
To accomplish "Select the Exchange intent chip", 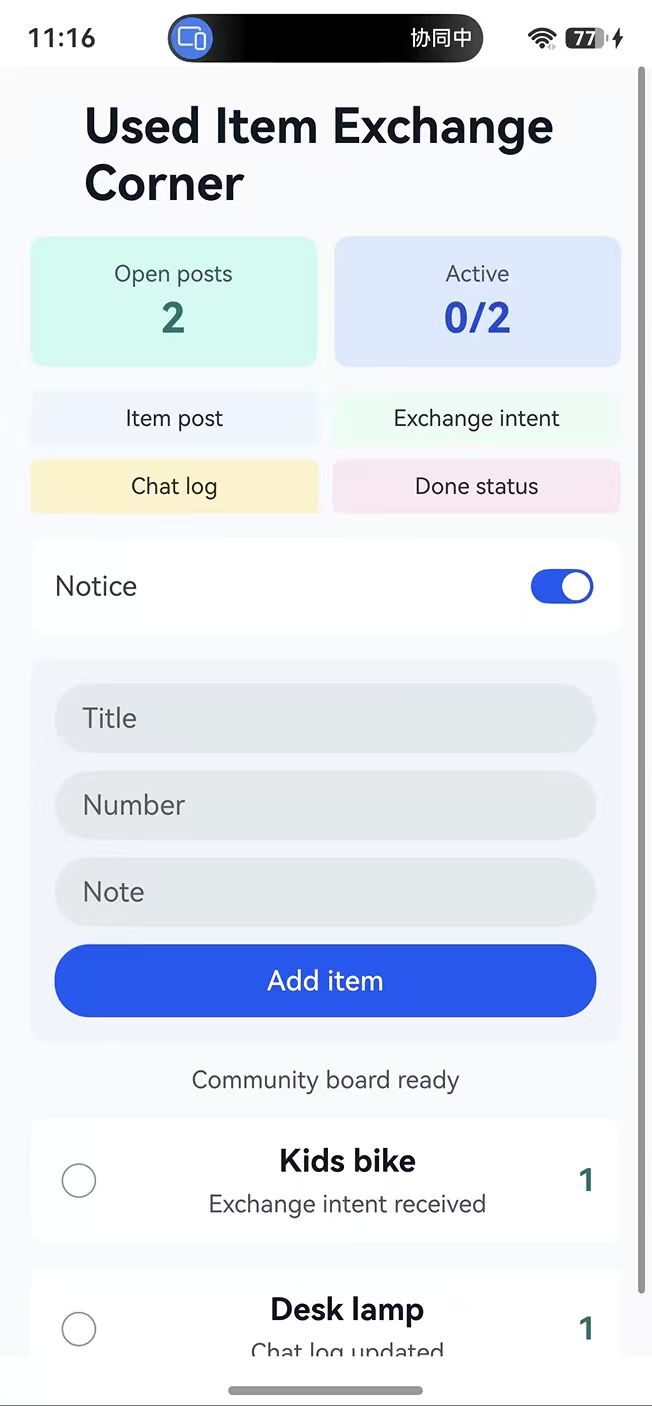I will [477, 418].
